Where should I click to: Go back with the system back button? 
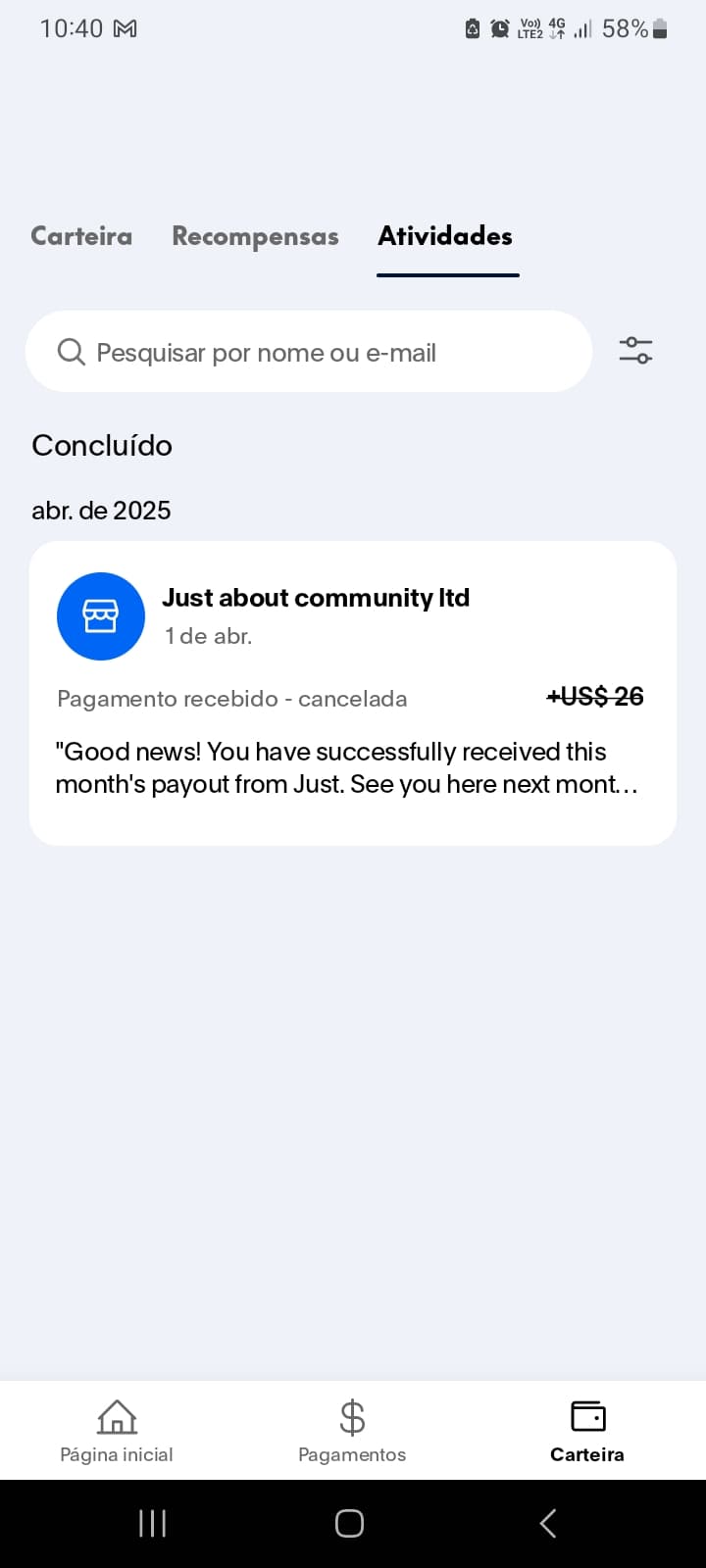pyautogui.click(x=548, y=1523)
